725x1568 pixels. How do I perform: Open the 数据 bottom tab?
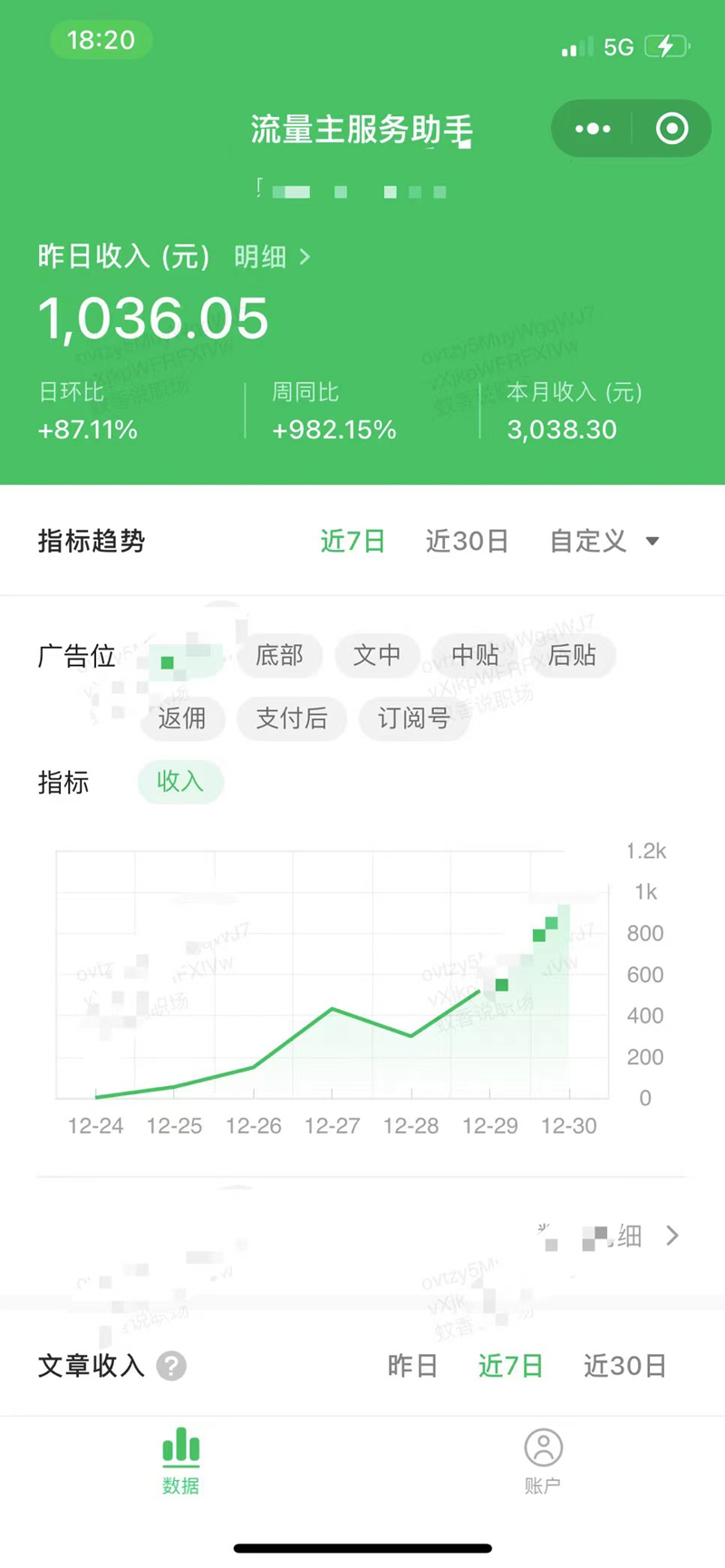coord(180,1460)
